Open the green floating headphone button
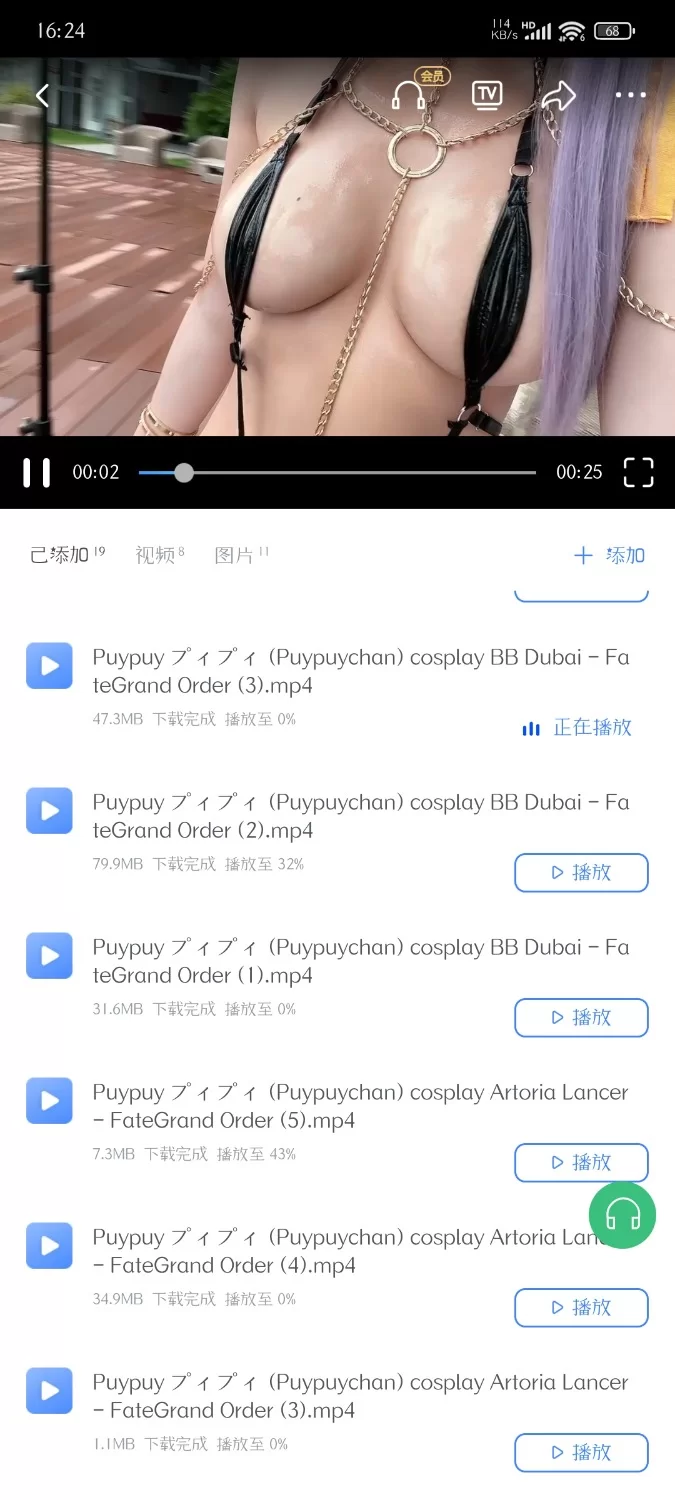The width and height of the screenshot is (675, 1500). 622,1215
